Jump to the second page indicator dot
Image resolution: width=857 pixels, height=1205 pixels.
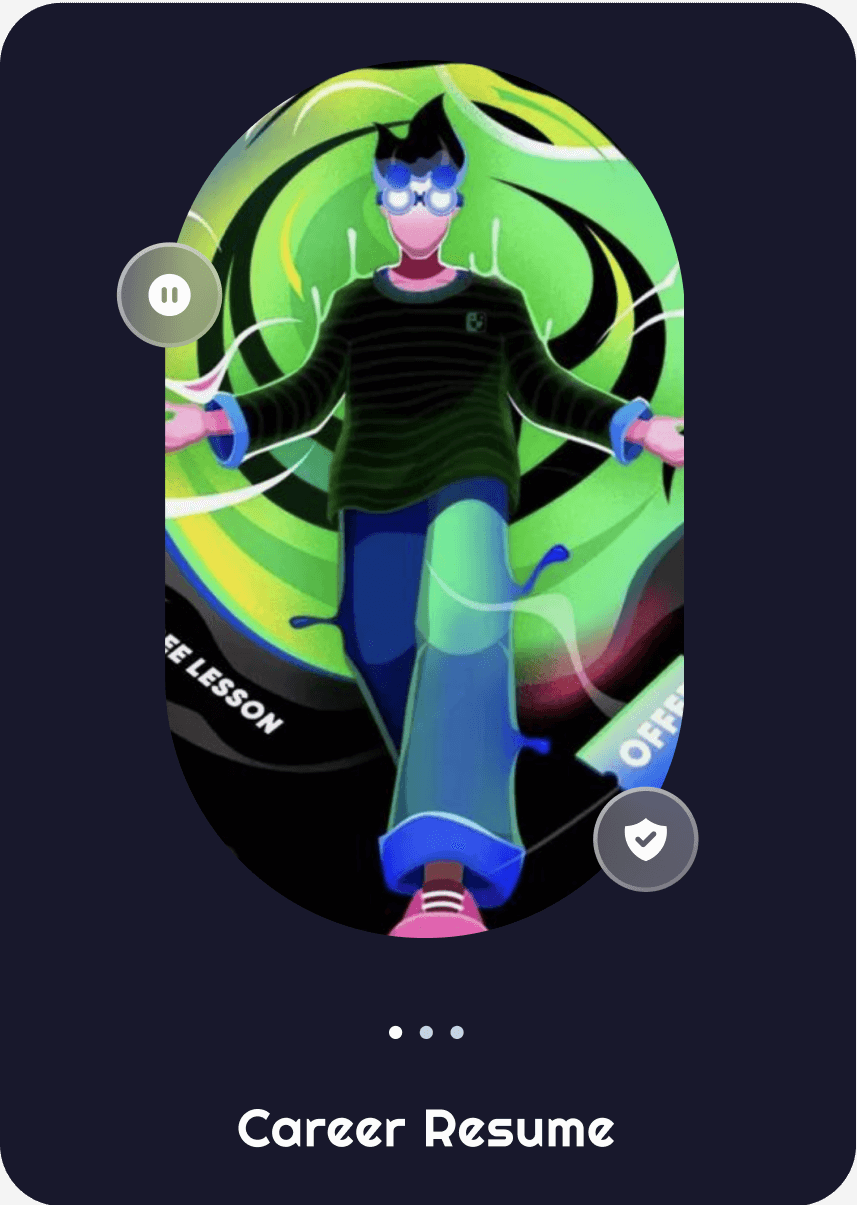pos(426,1032)
